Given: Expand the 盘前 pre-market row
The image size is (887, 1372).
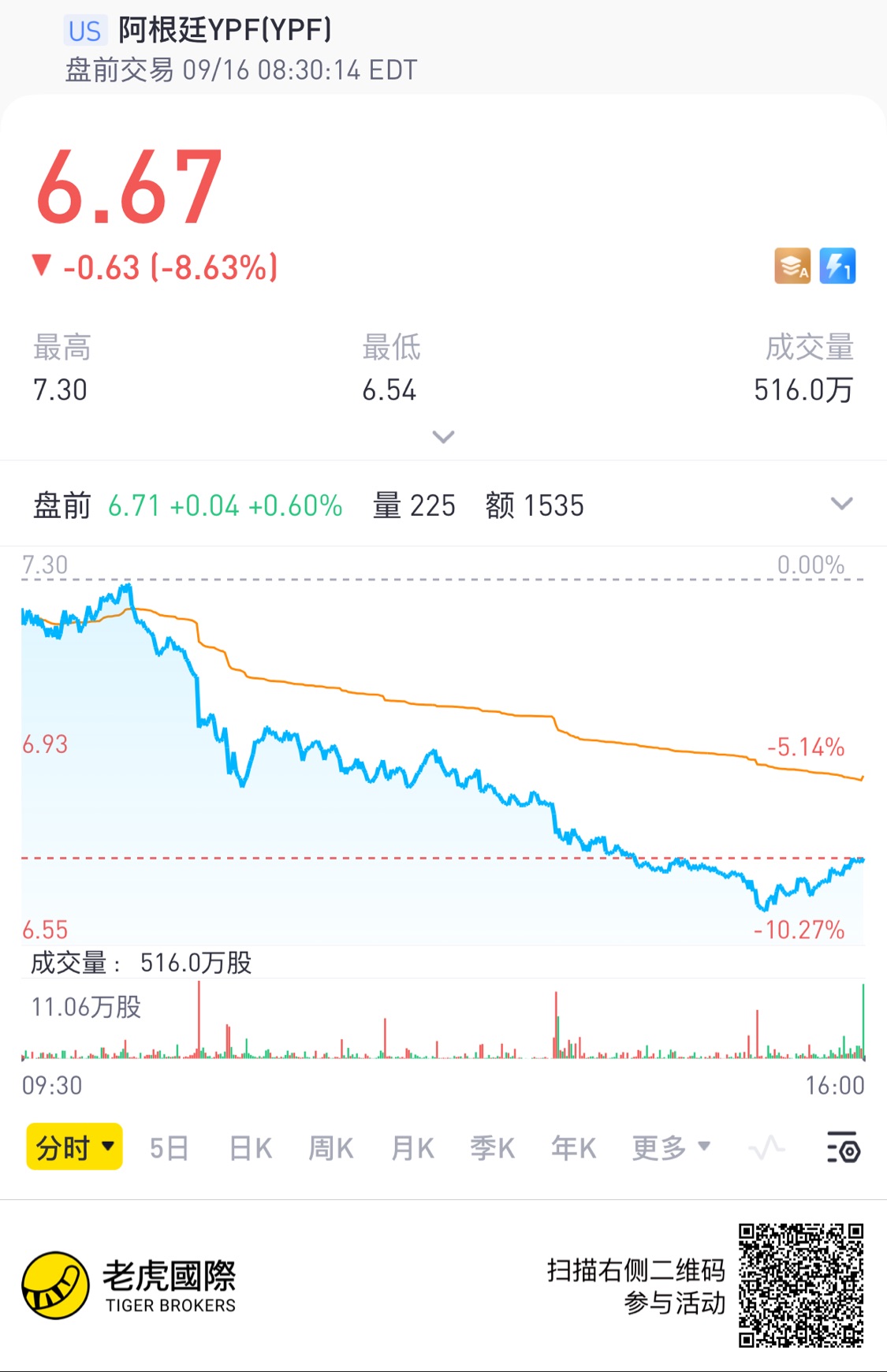Looking at the screenshot, I should click(x=841, y=504).
